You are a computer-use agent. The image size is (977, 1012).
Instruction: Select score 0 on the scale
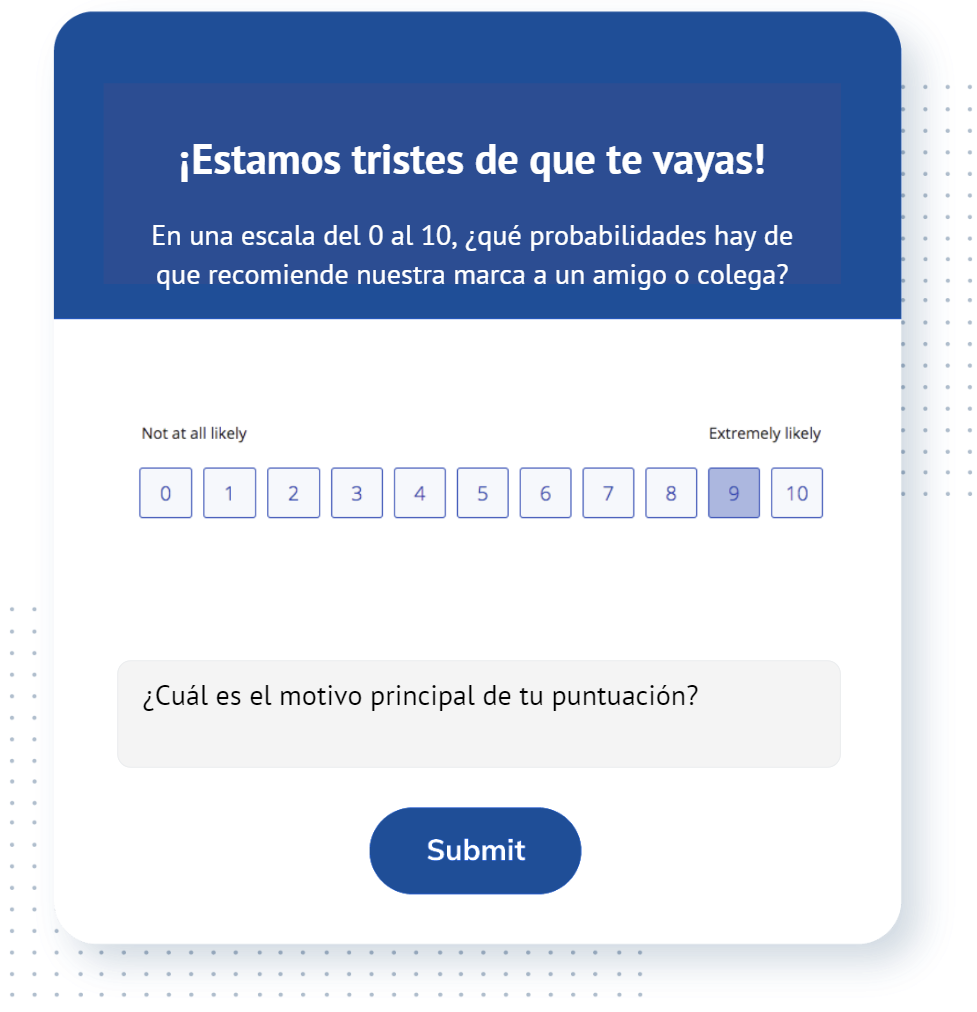pos(165,493)
